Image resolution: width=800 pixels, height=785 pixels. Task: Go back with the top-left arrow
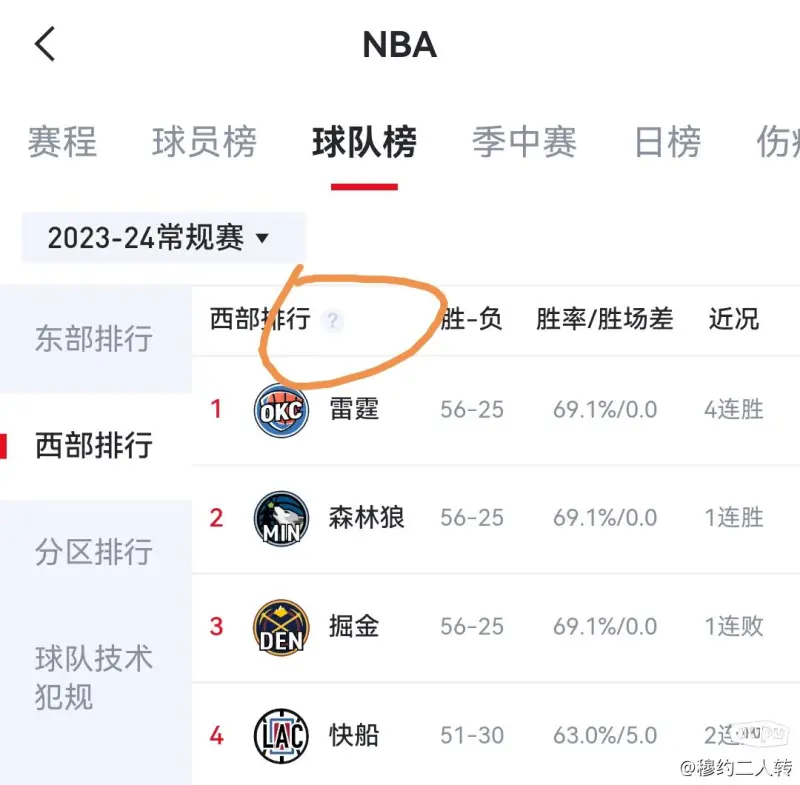[45, 45]
